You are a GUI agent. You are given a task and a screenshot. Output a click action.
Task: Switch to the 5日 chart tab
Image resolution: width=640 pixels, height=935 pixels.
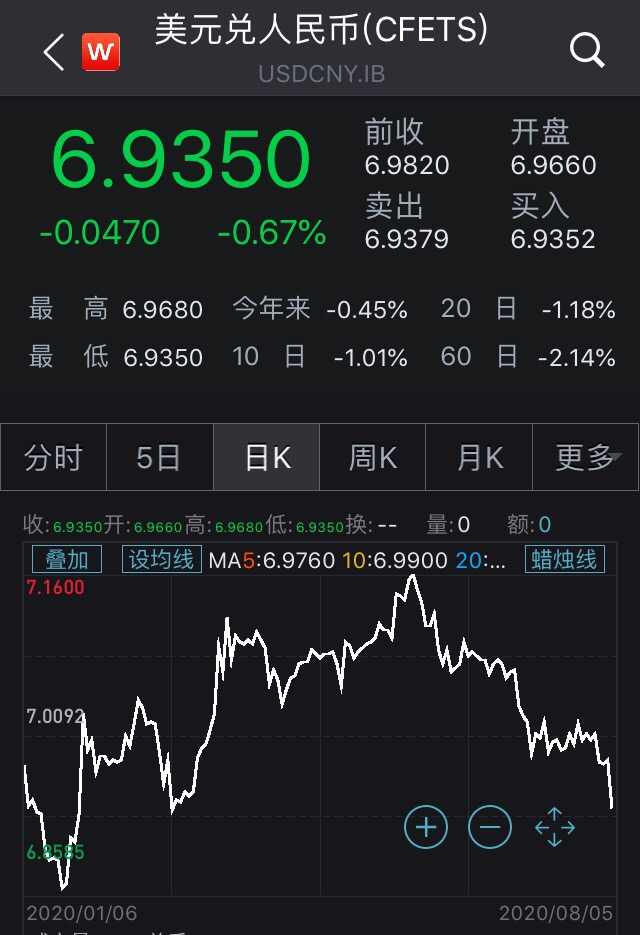coord(159,457)
